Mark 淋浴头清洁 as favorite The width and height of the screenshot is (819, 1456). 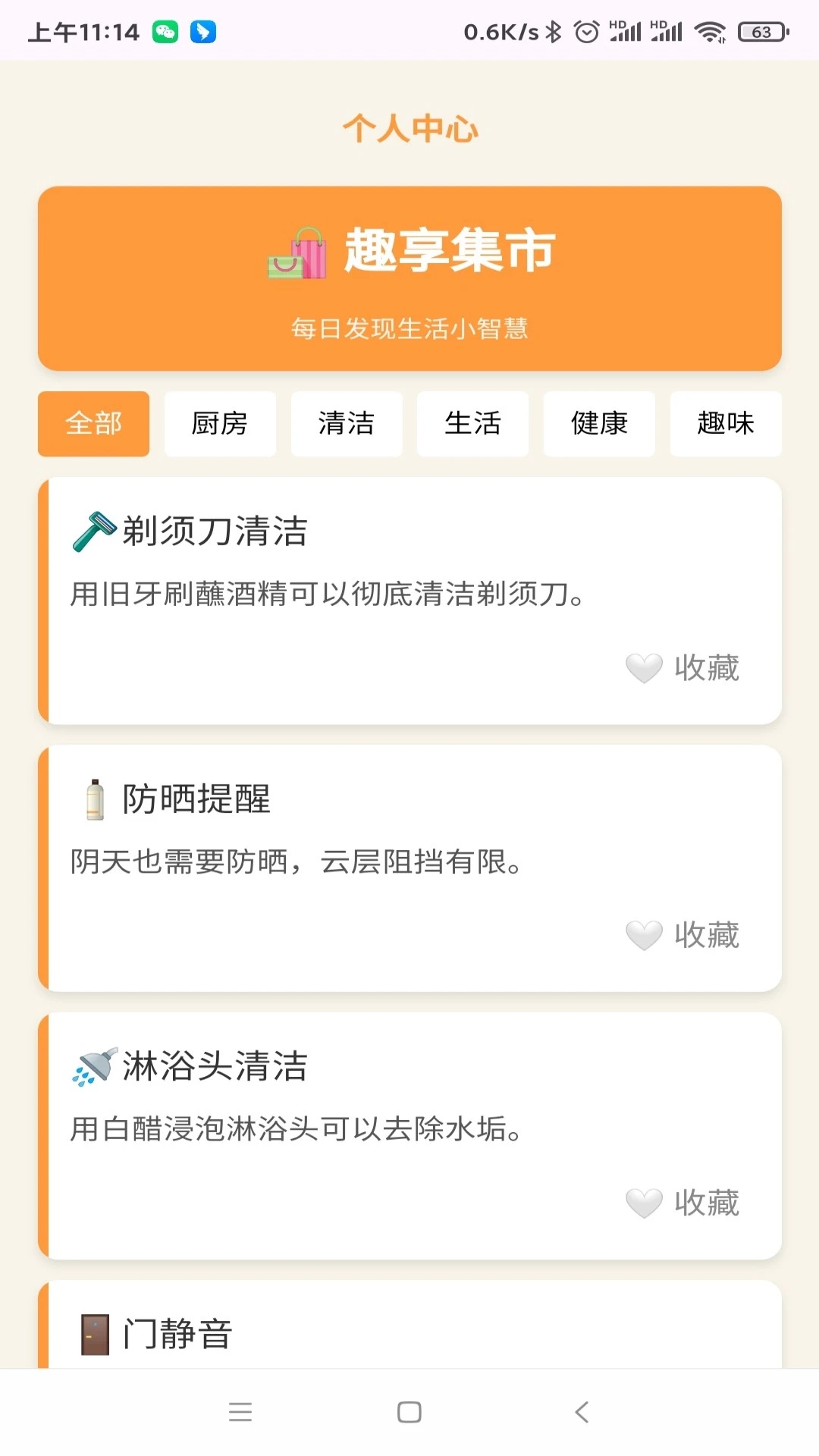coord(644,1202)
